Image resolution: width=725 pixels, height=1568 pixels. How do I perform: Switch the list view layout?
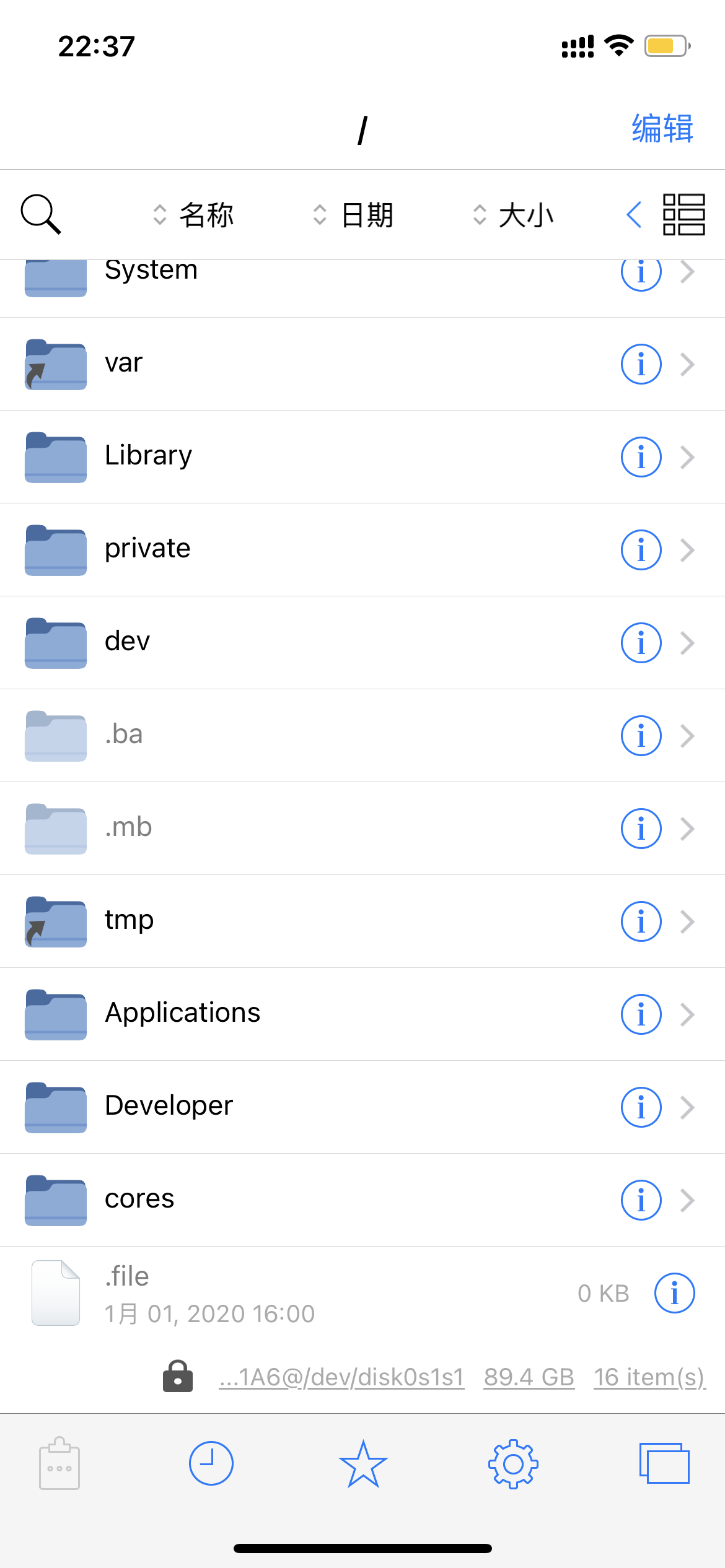pyautogui.click(x=683, y=215)
